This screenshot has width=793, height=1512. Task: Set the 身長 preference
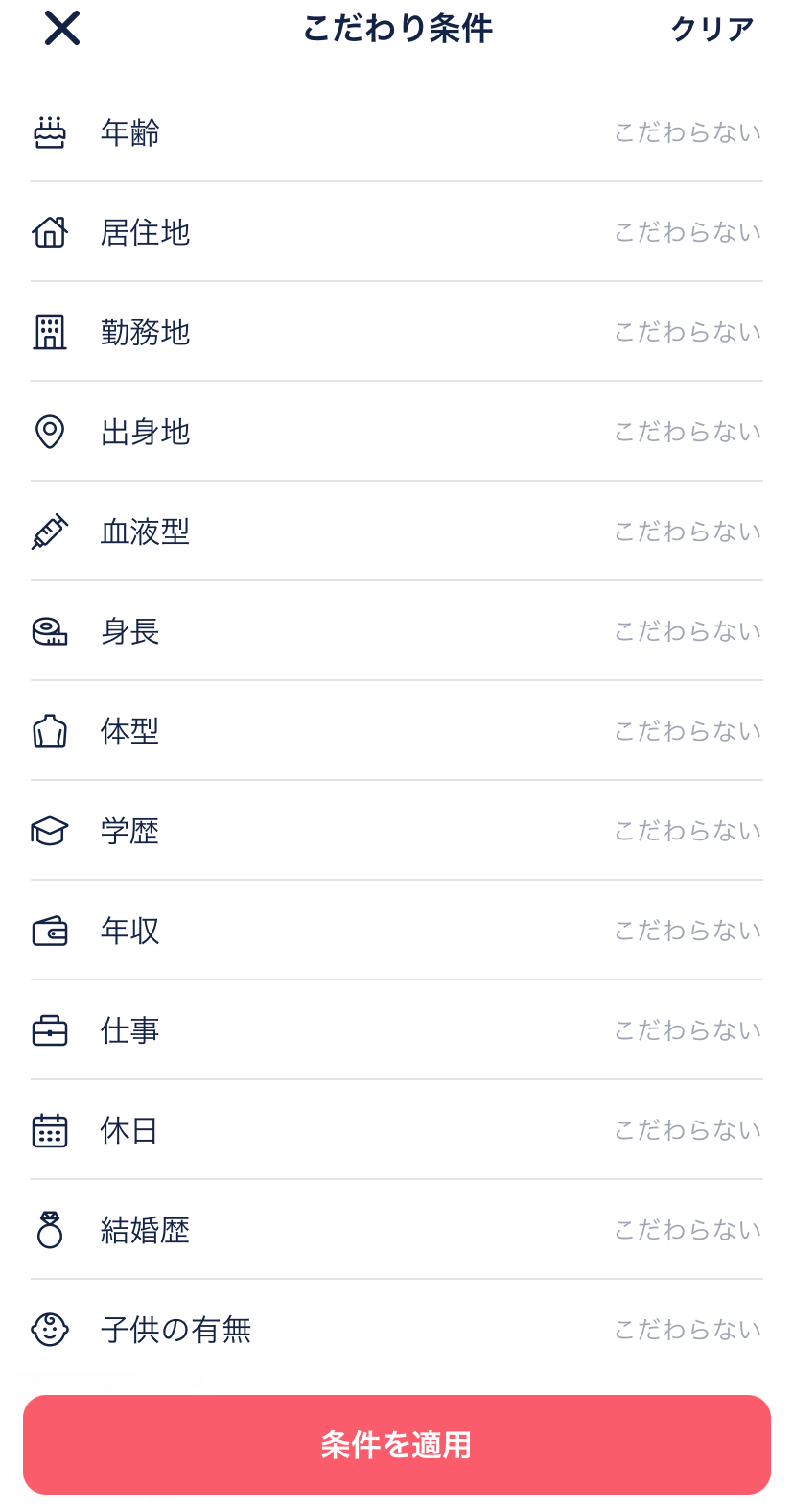[397, 631]
